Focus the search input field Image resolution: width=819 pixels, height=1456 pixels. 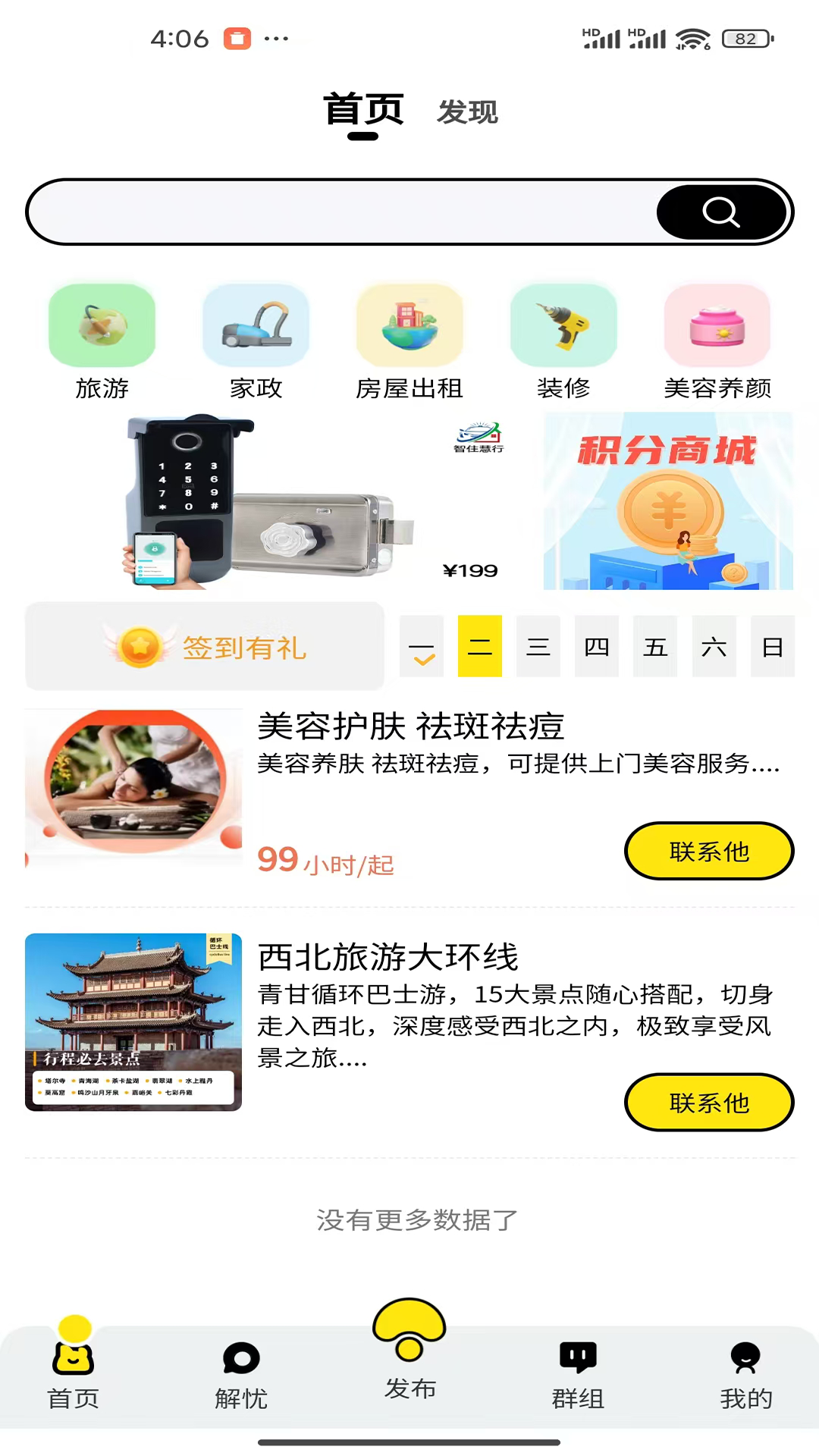[341, 212]
